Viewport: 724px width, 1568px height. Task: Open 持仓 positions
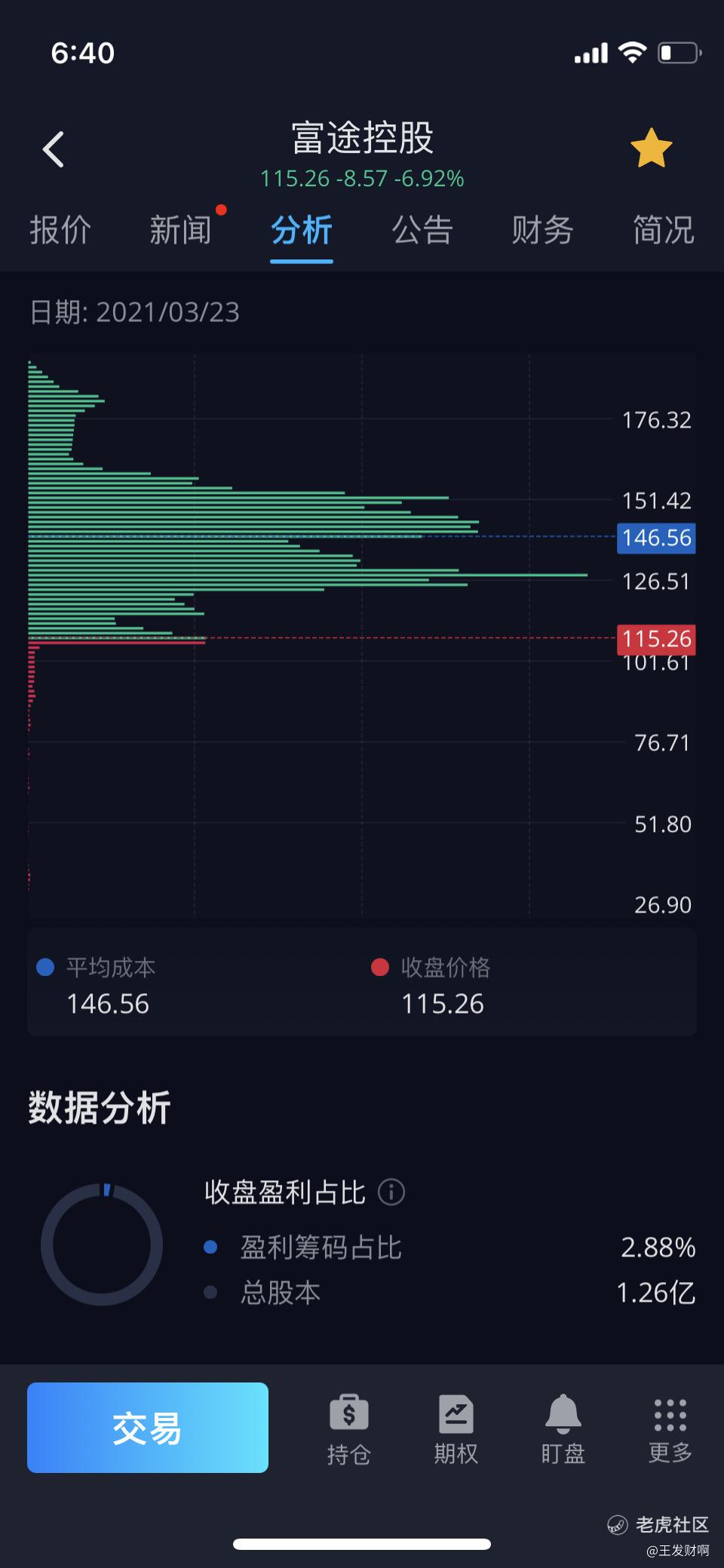pos(348,1429)
